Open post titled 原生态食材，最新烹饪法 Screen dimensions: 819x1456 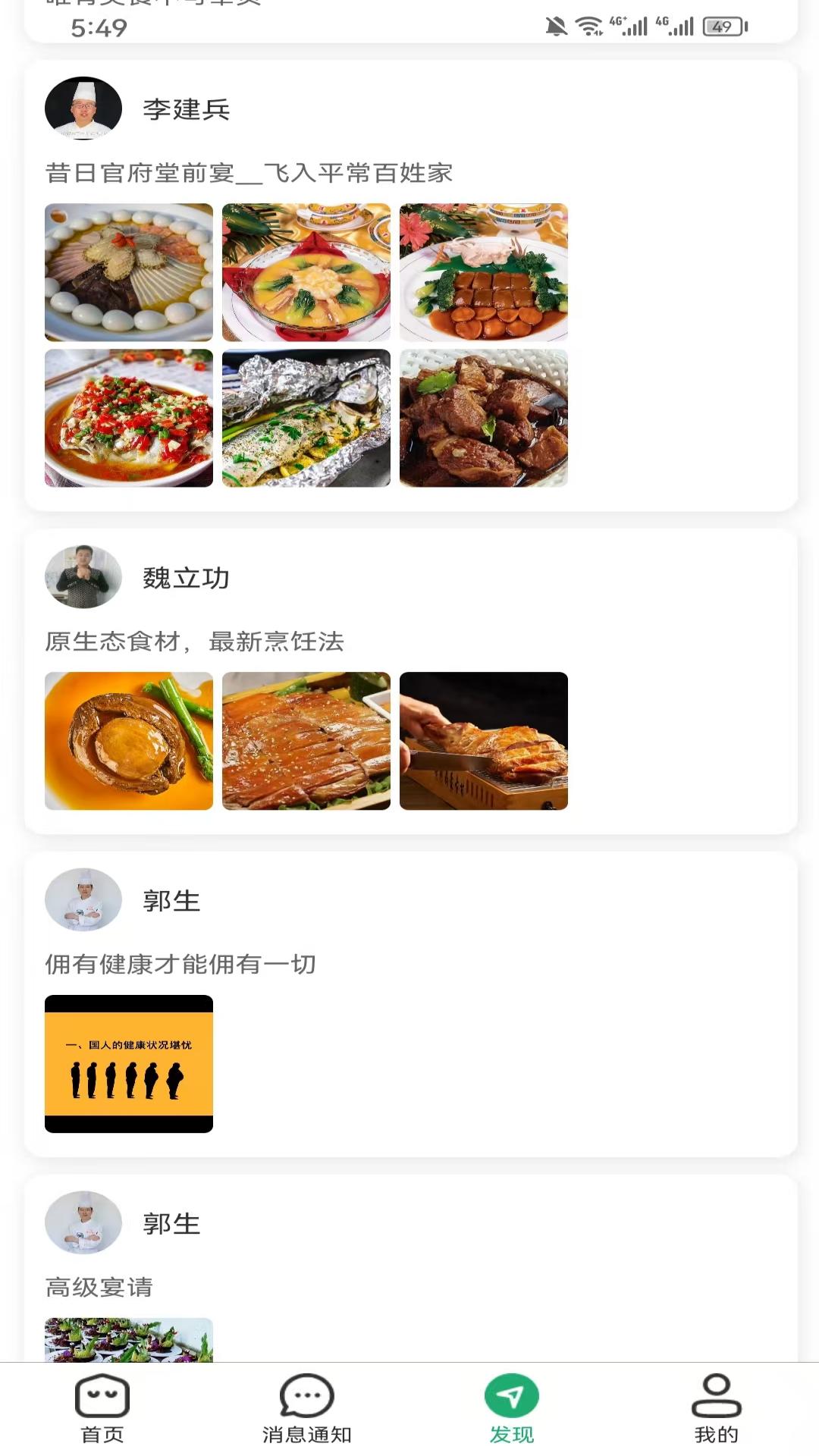coord(194,642)
